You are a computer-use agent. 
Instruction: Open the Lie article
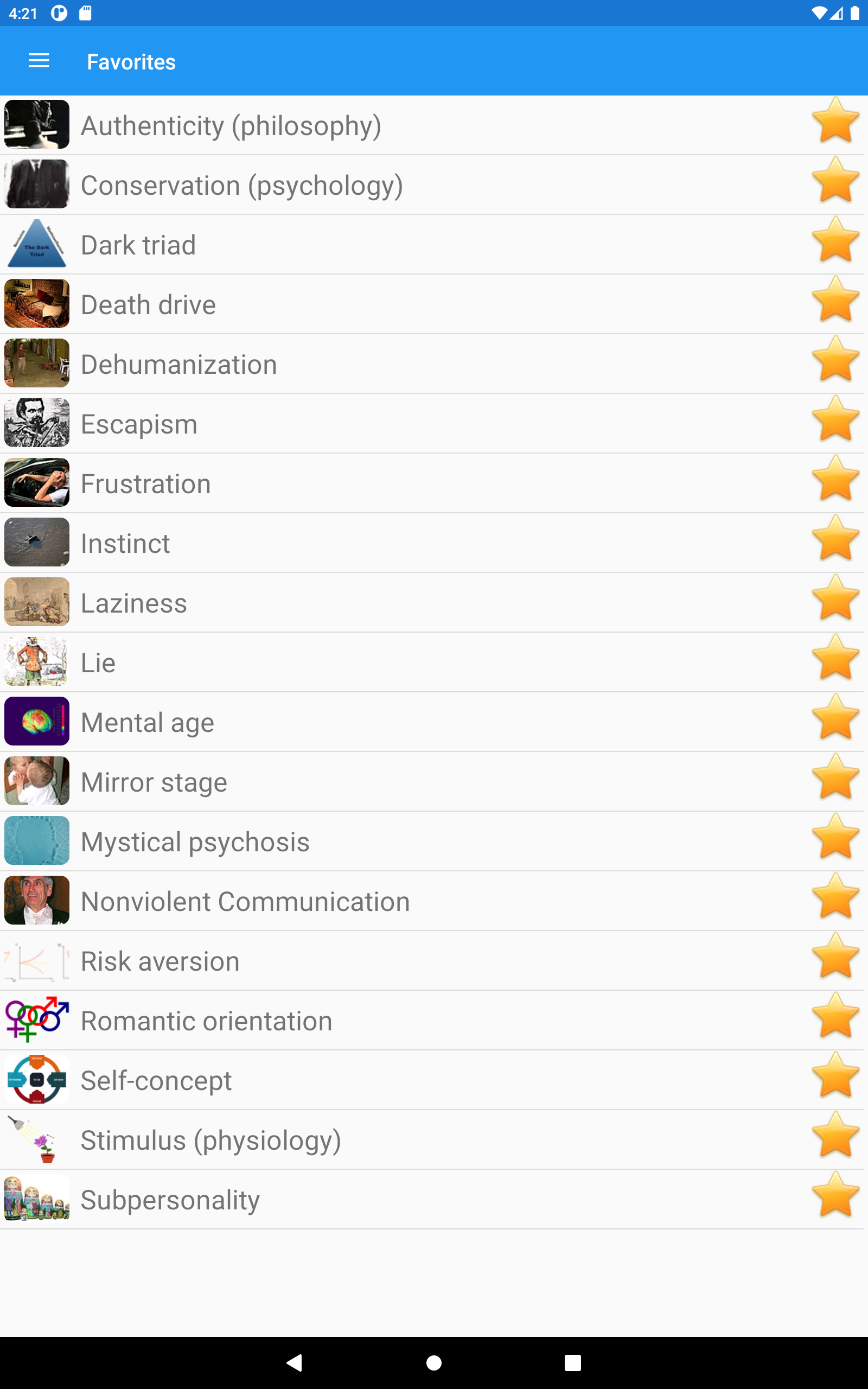(98, 663)
